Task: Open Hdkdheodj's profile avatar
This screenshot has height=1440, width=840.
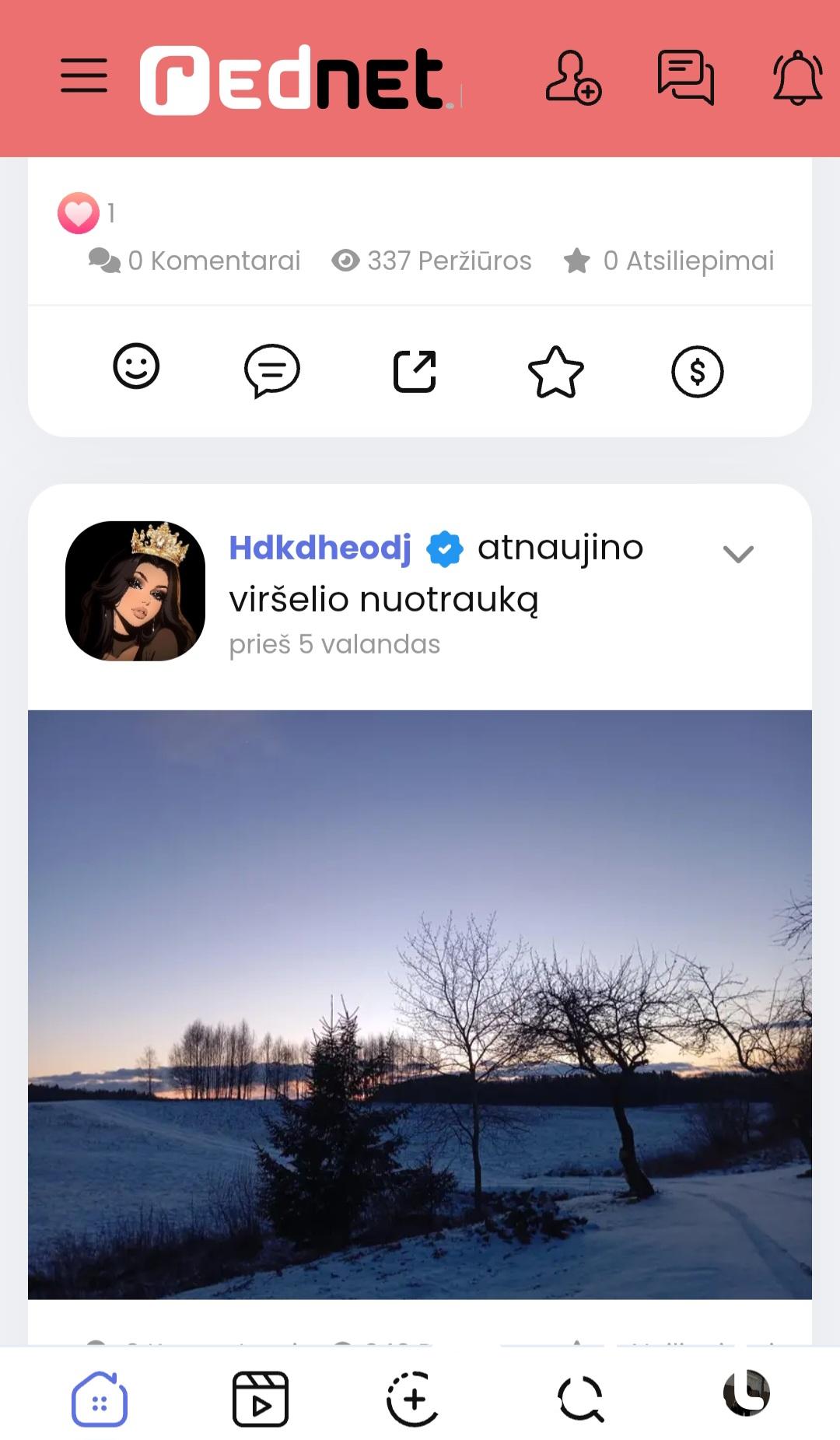Action: coord(135,590)
